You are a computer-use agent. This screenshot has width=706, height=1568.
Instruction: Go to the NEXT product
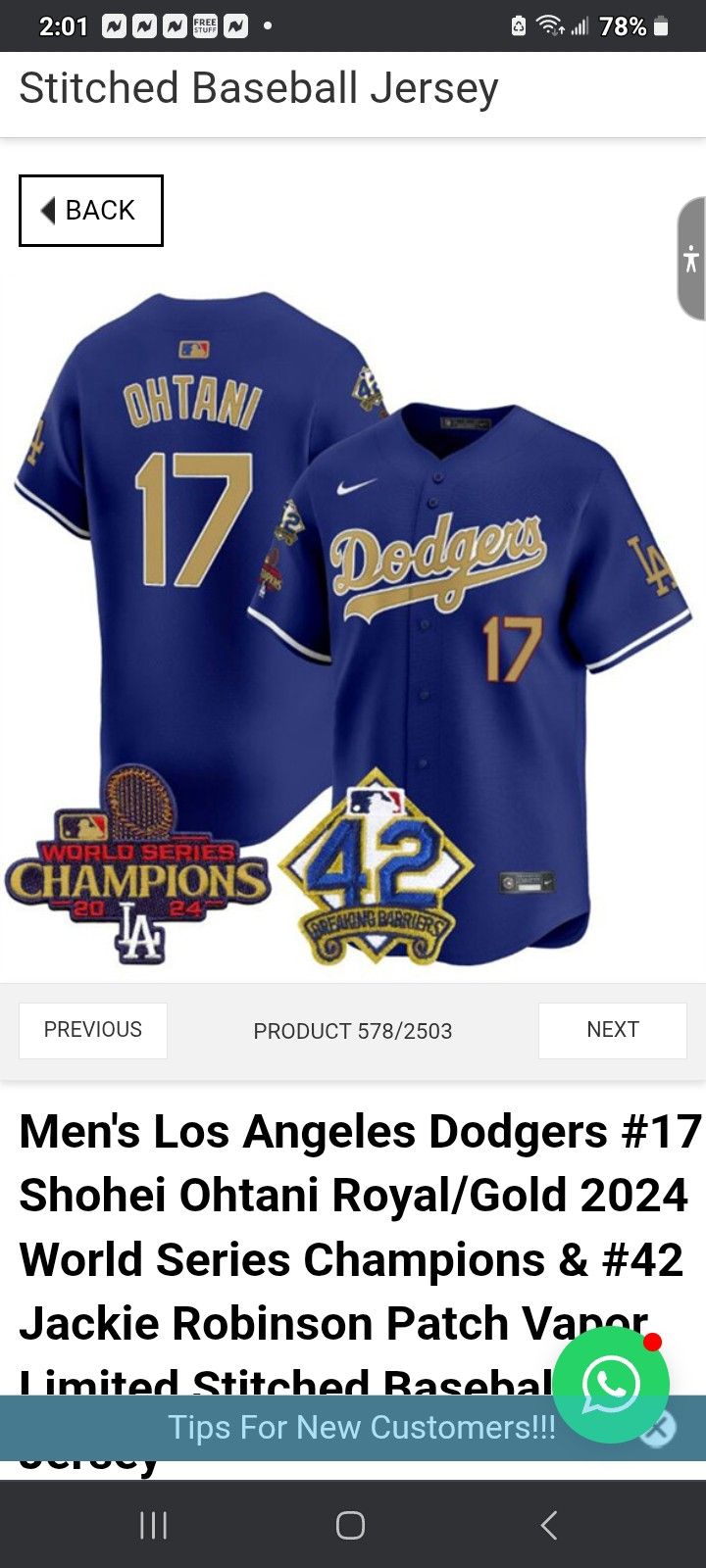pyautogui.click(x=612, y=1030)
